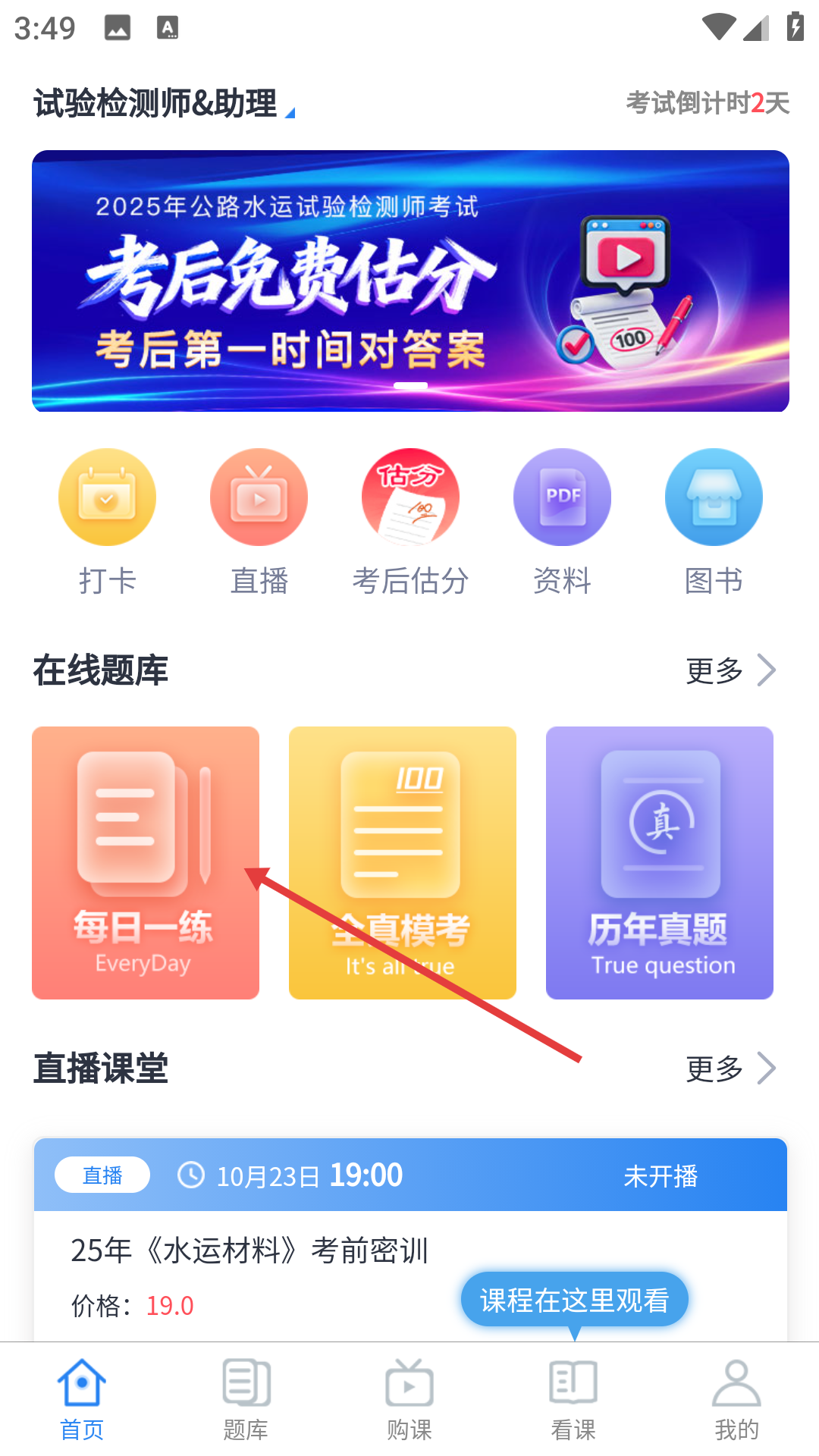Switch to the 看课 tab
819x1456 pixels.
point(573,1400)
